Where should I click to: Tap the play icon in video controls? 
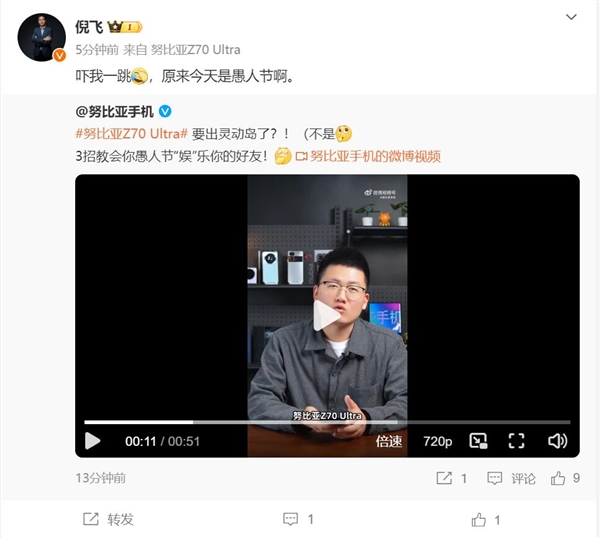[x=93, y=441]
